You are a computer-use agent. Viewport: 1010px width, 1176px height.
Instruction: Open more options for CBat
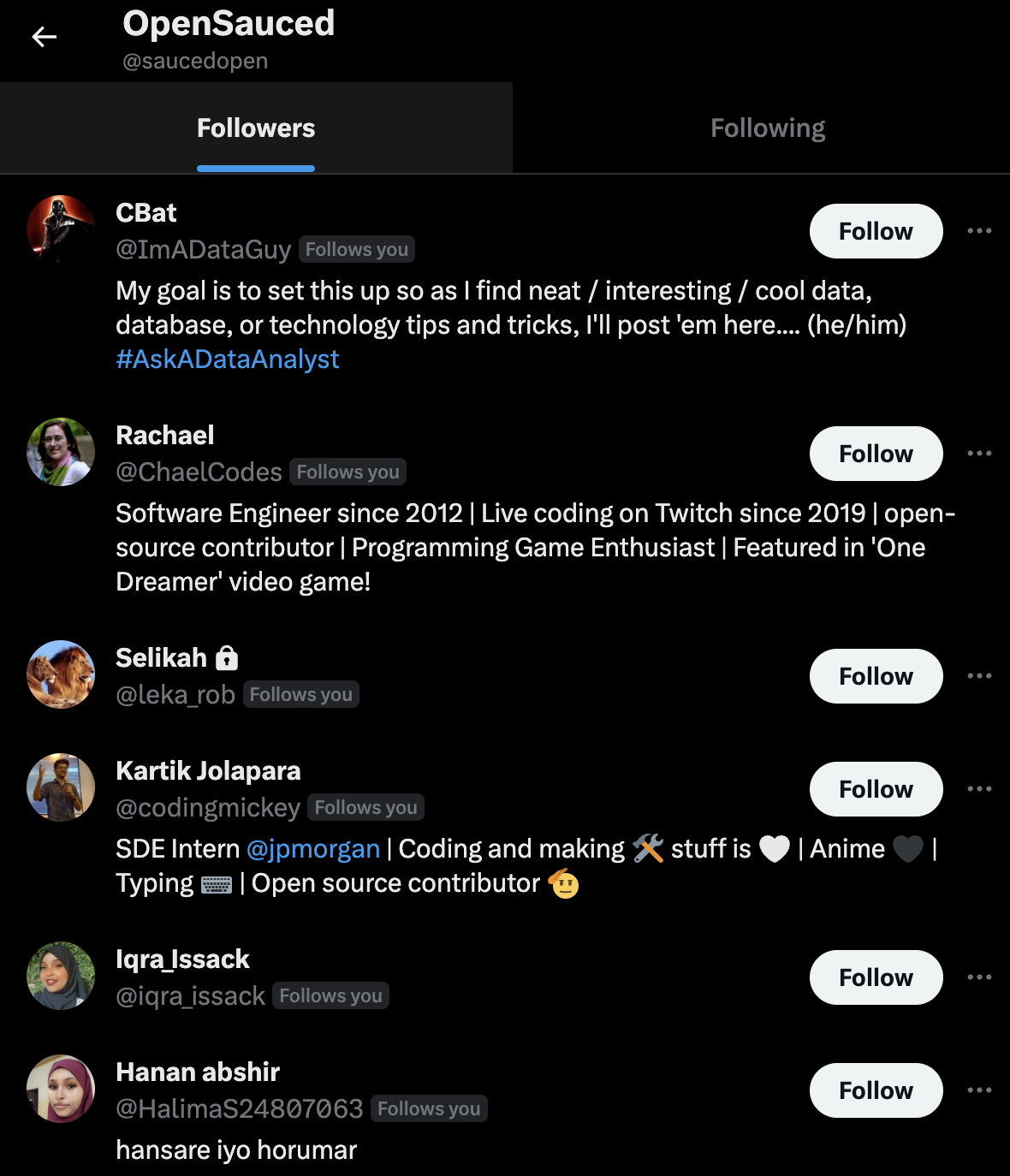[x=978, y=230]
